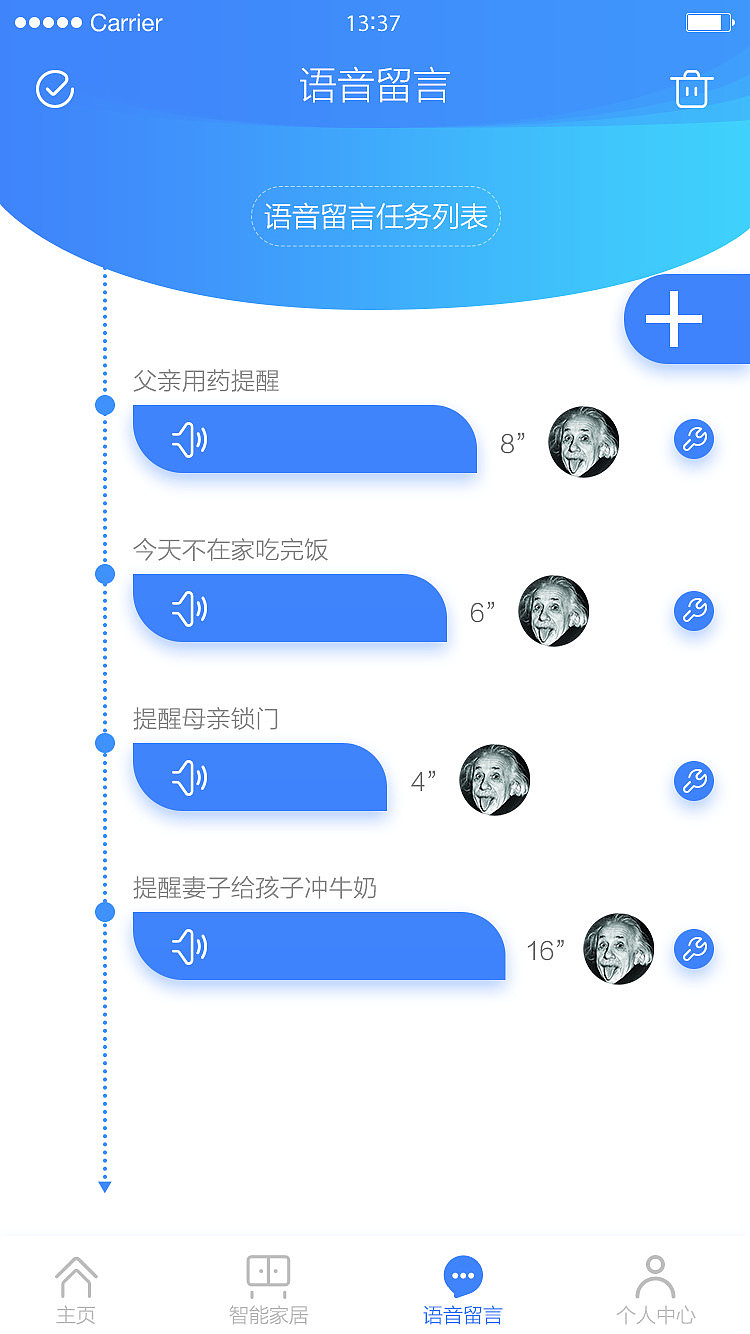Viewport: 750px width, 1334px height.
Task: Add a new voice message task
Action: tap(687, 319)
